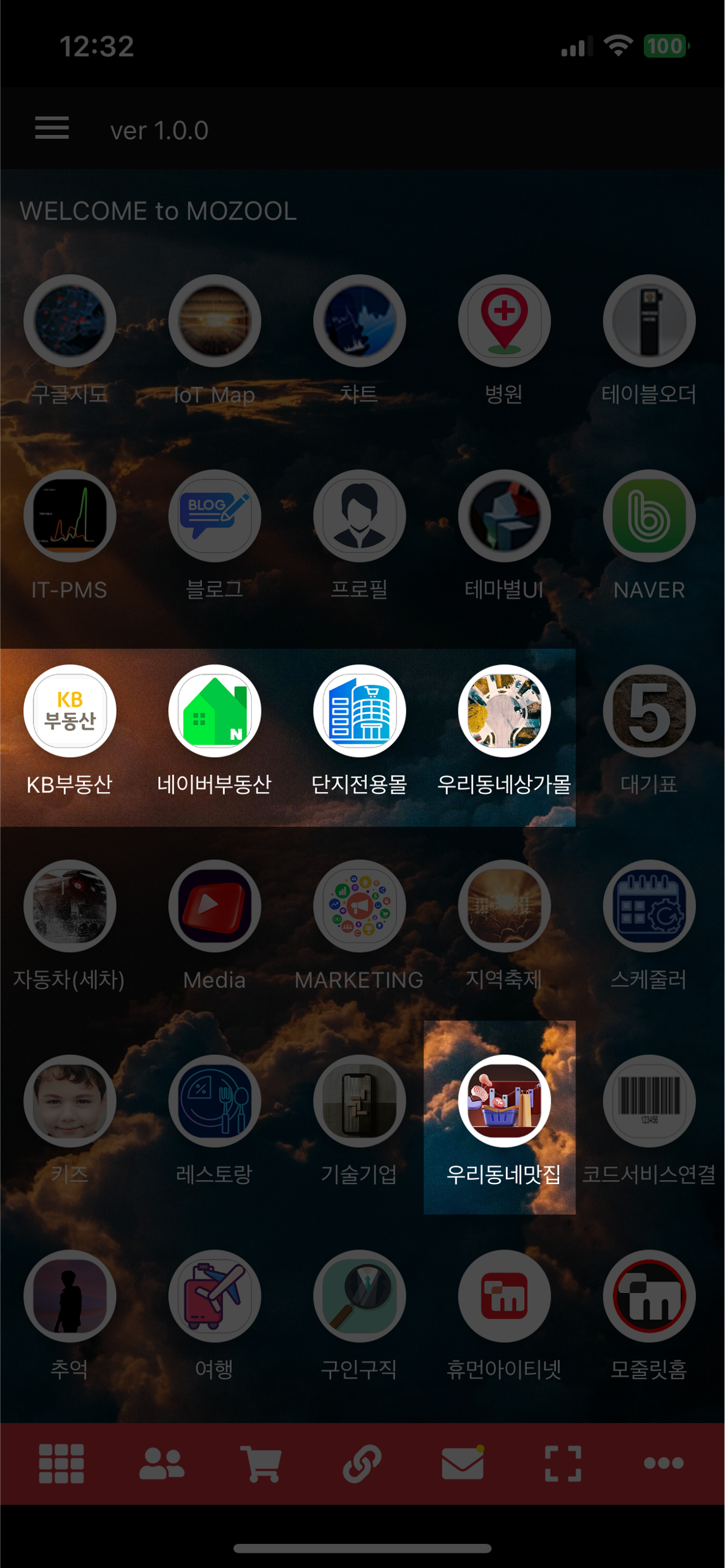725x1568 pixels.
Task: Select 우리동네상가몰 icon
Action: coord(504,711)
